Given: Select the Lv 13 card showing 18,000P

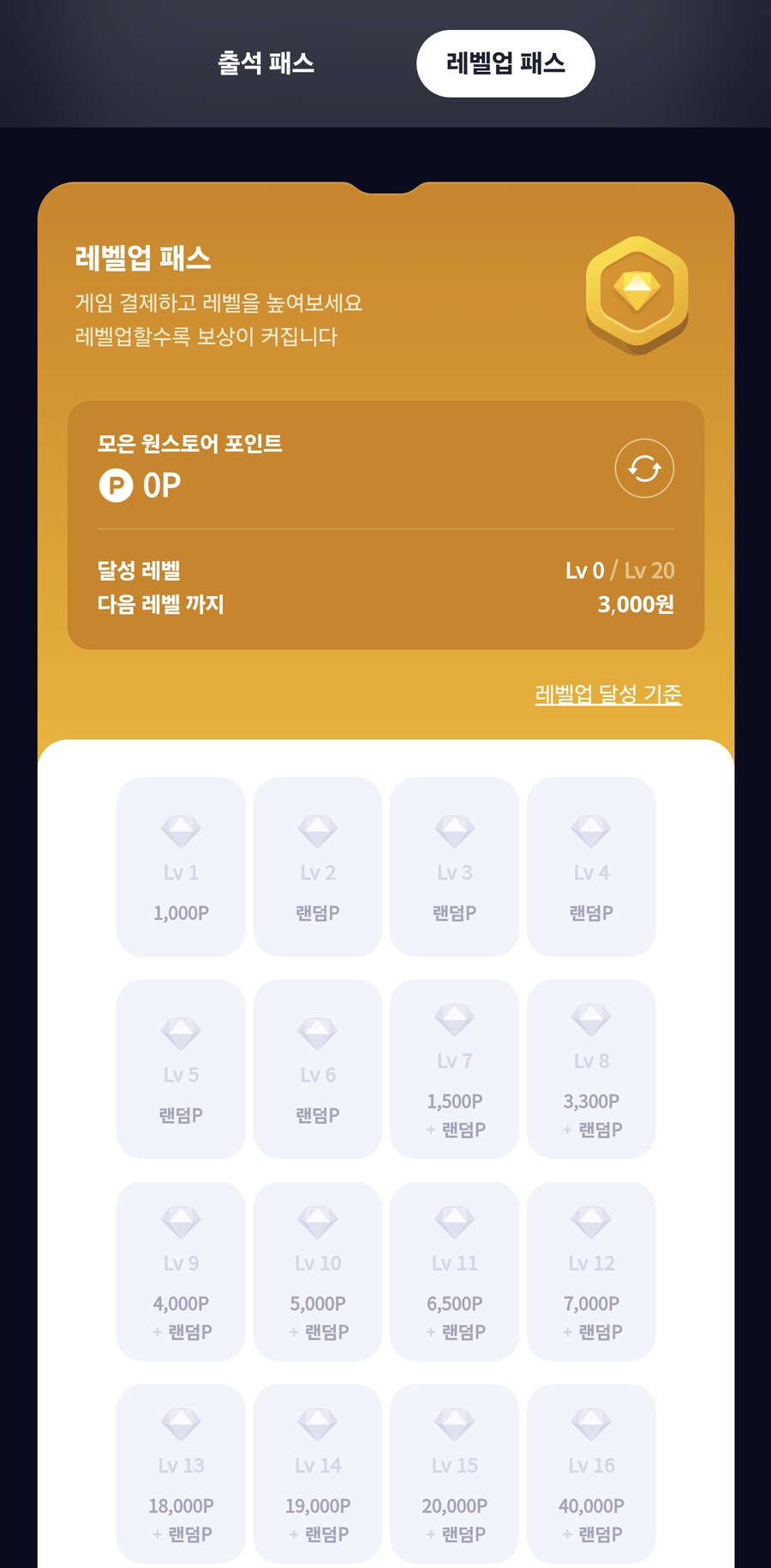Looking at the screenshot, I should (180, 1473).
